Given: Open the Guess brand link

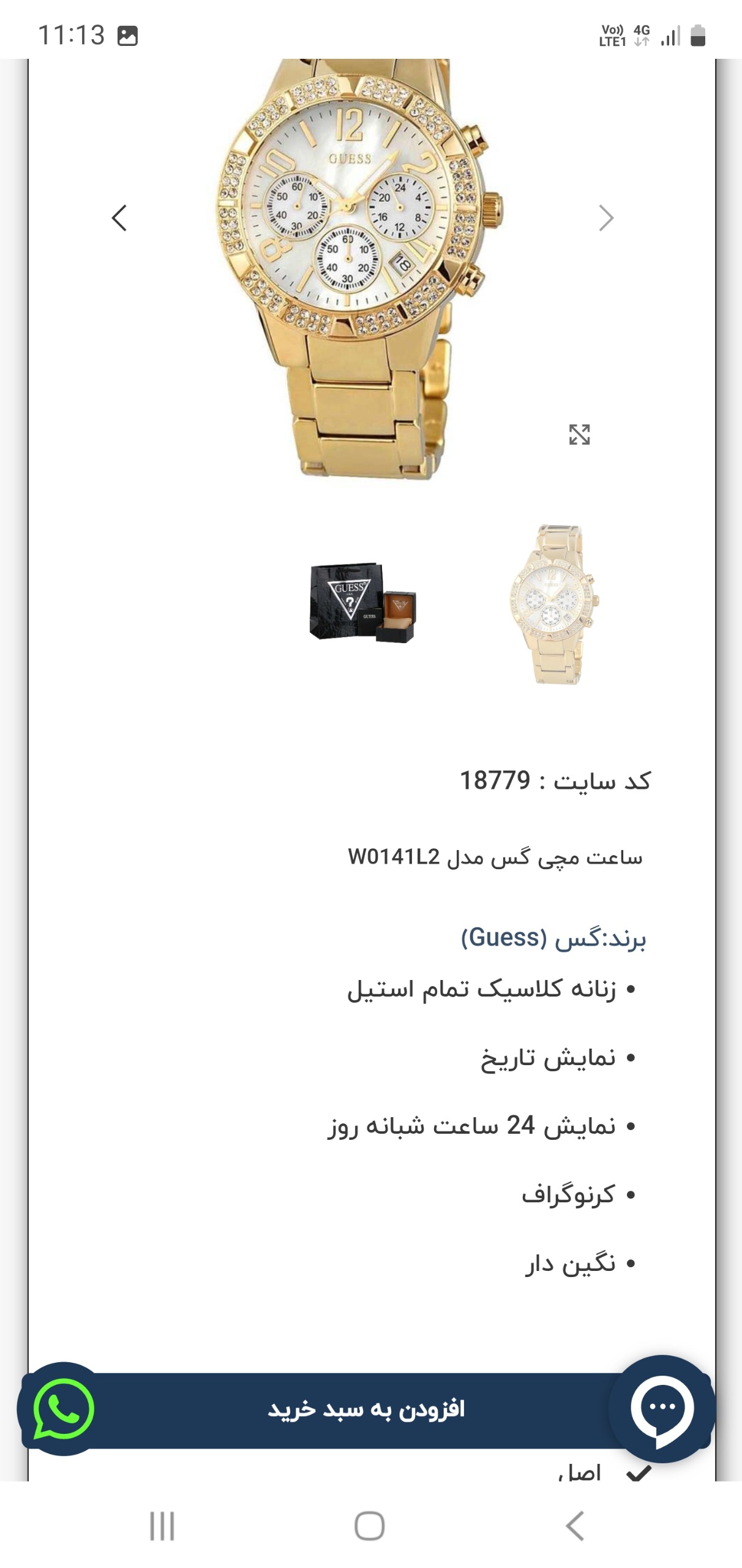Looking at the screenshot, I should tap(553, 938).
